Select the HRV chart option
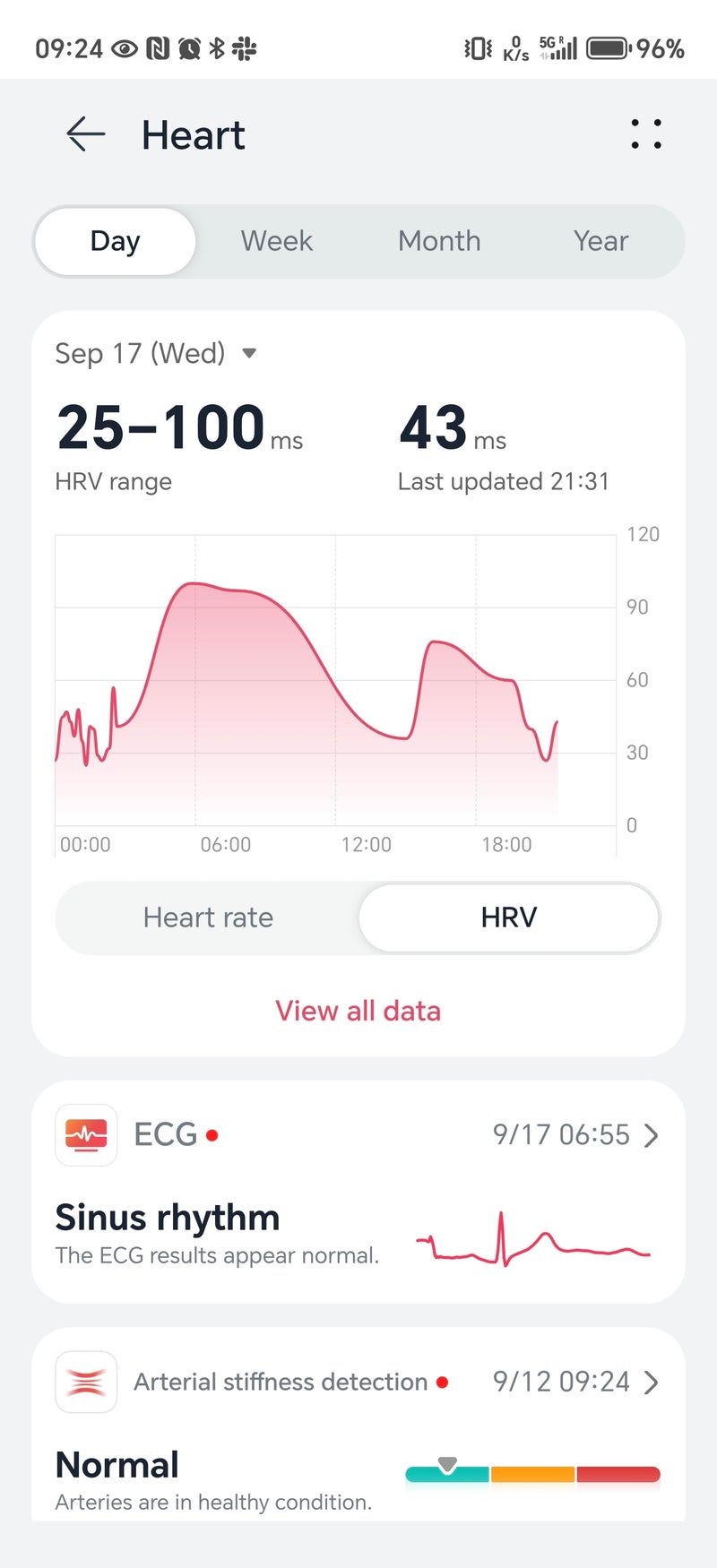717x1568 pixels. [508, 918]
